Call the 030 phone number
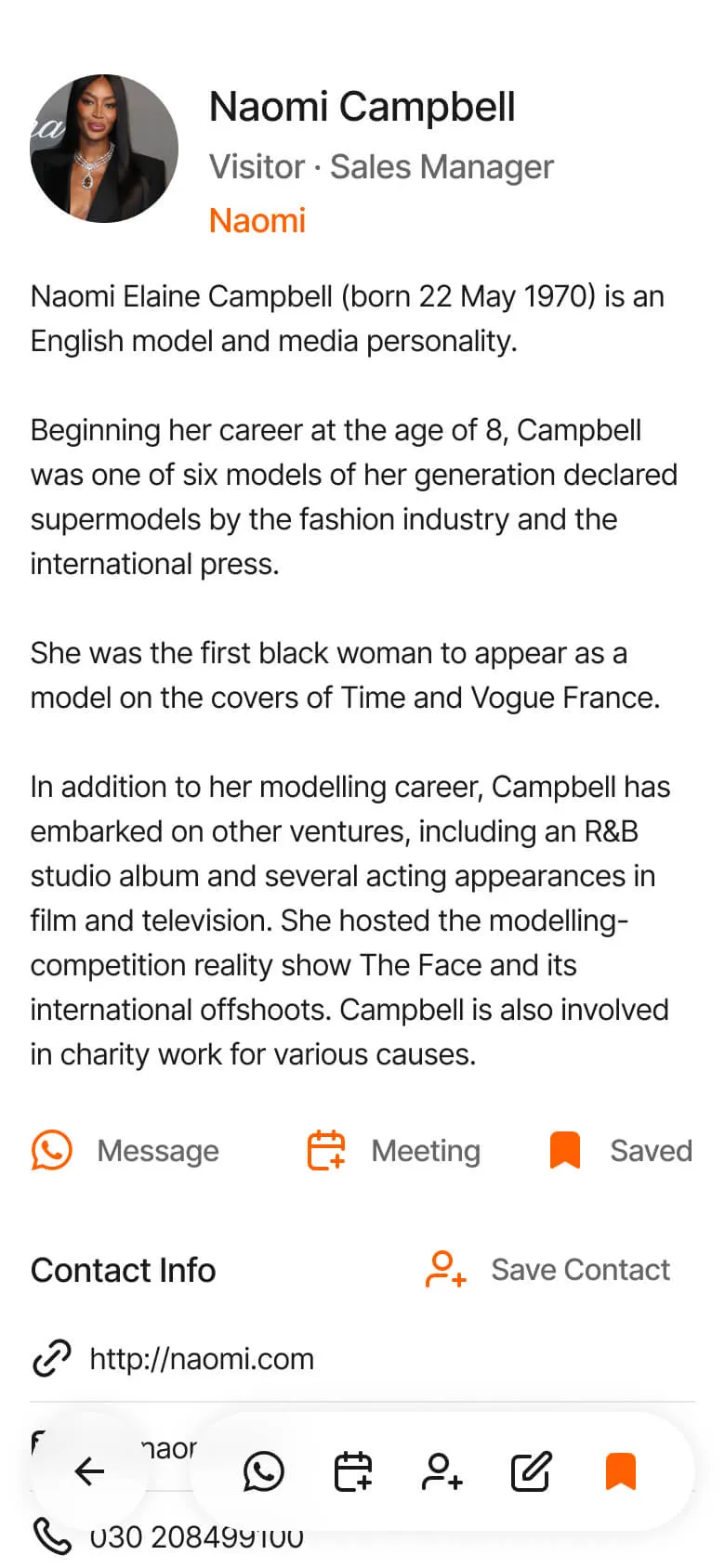 tap(196, 1537)
